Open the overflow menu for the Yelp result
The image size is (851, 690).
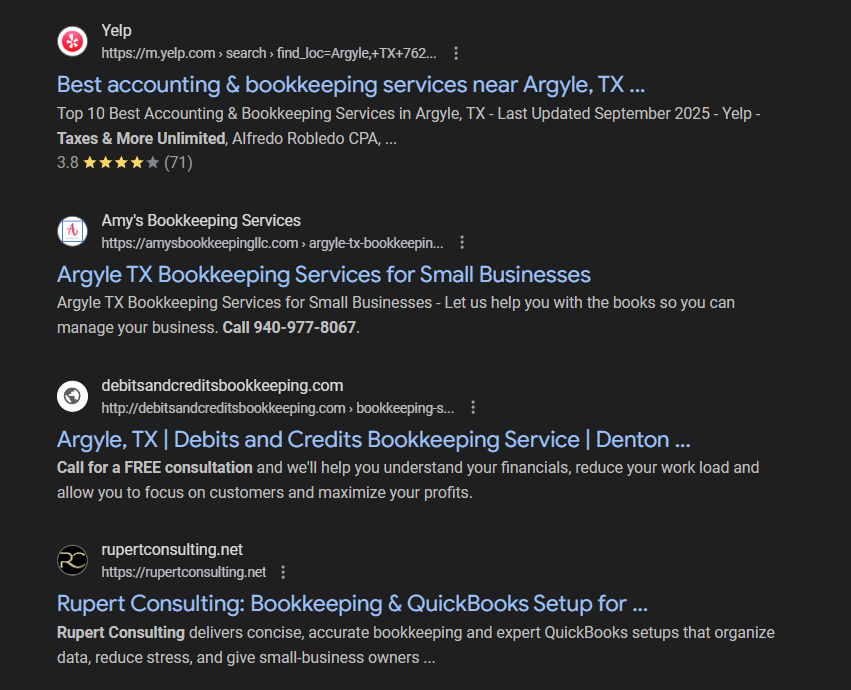[456, 53]
